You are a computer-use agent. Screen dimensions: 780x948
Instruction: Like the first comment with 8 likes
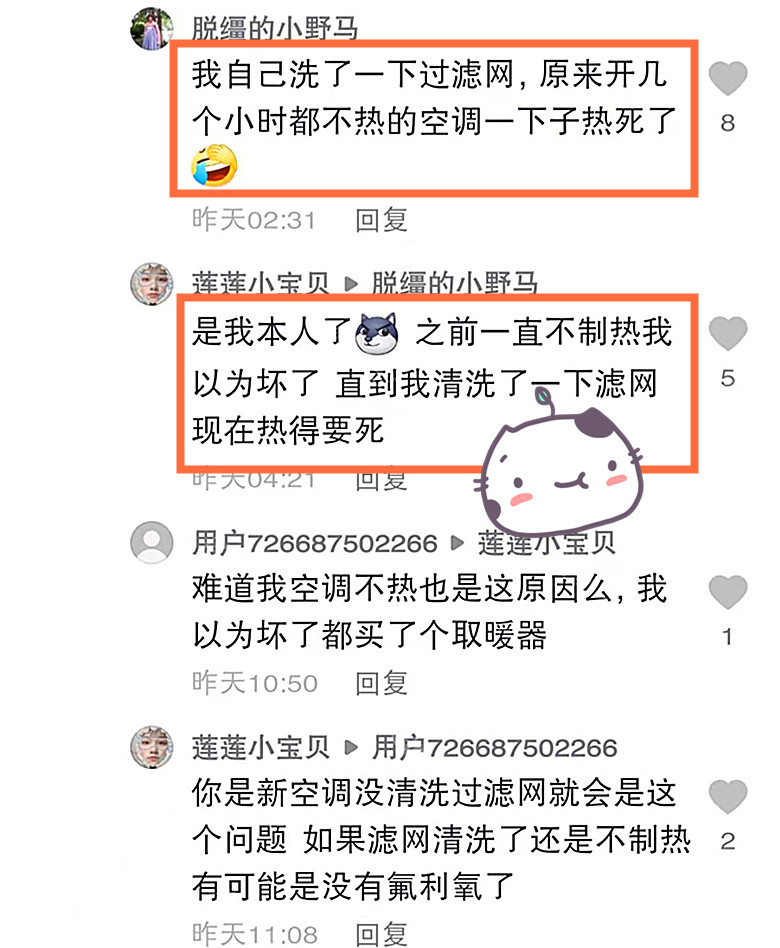[x=729, y=81]
